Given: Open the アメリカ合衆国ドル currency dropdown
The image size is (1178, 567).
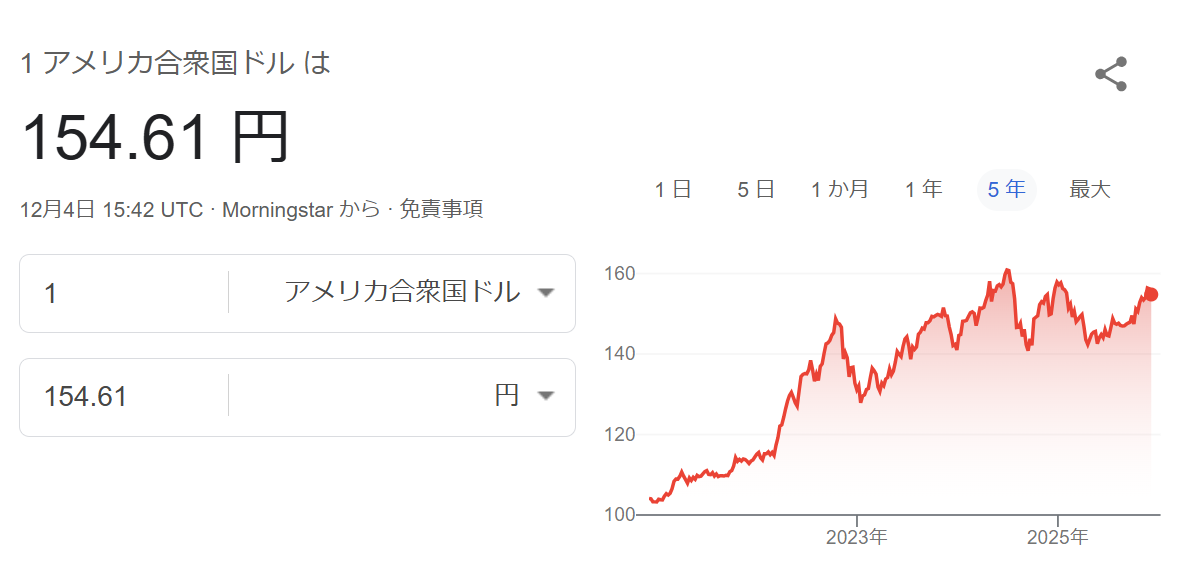Looking at the screenshot, I should [x=402, y=293].
